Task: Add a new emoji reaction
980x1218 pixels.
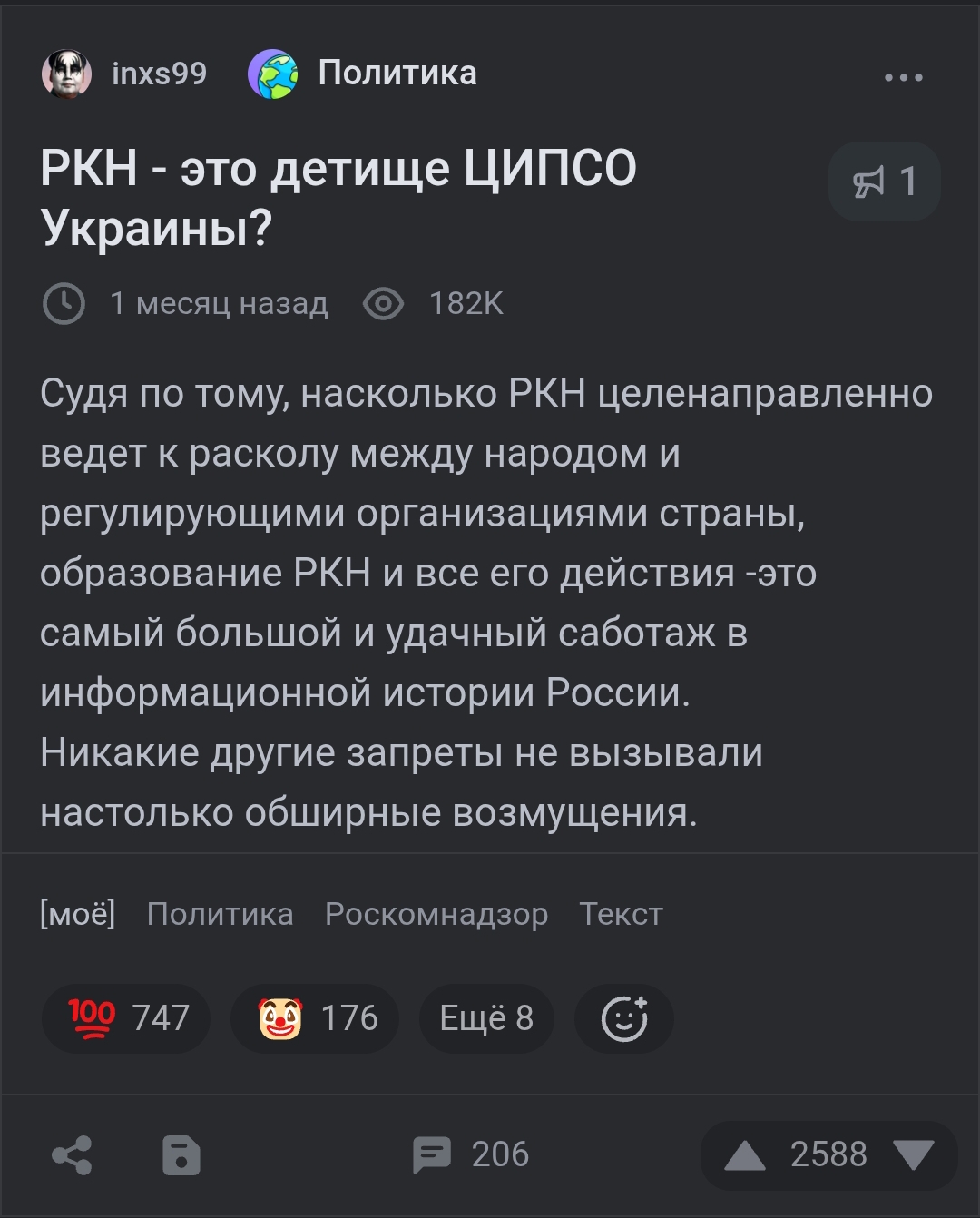Action: (x=624, y=1018)
